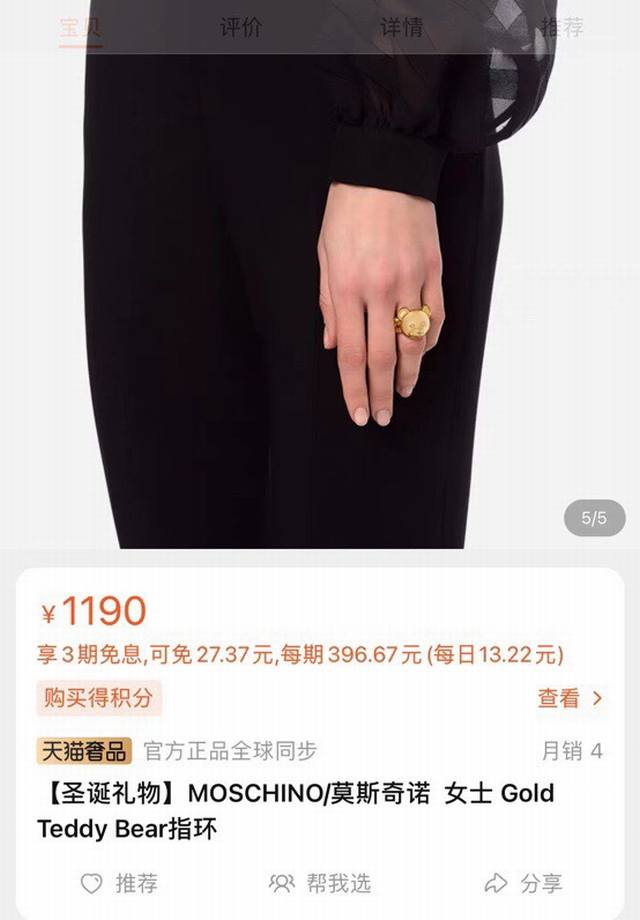Switch to the 评价 tab
Image resolution: width=640 pixels, height=920 pixels.
point(240,27)
